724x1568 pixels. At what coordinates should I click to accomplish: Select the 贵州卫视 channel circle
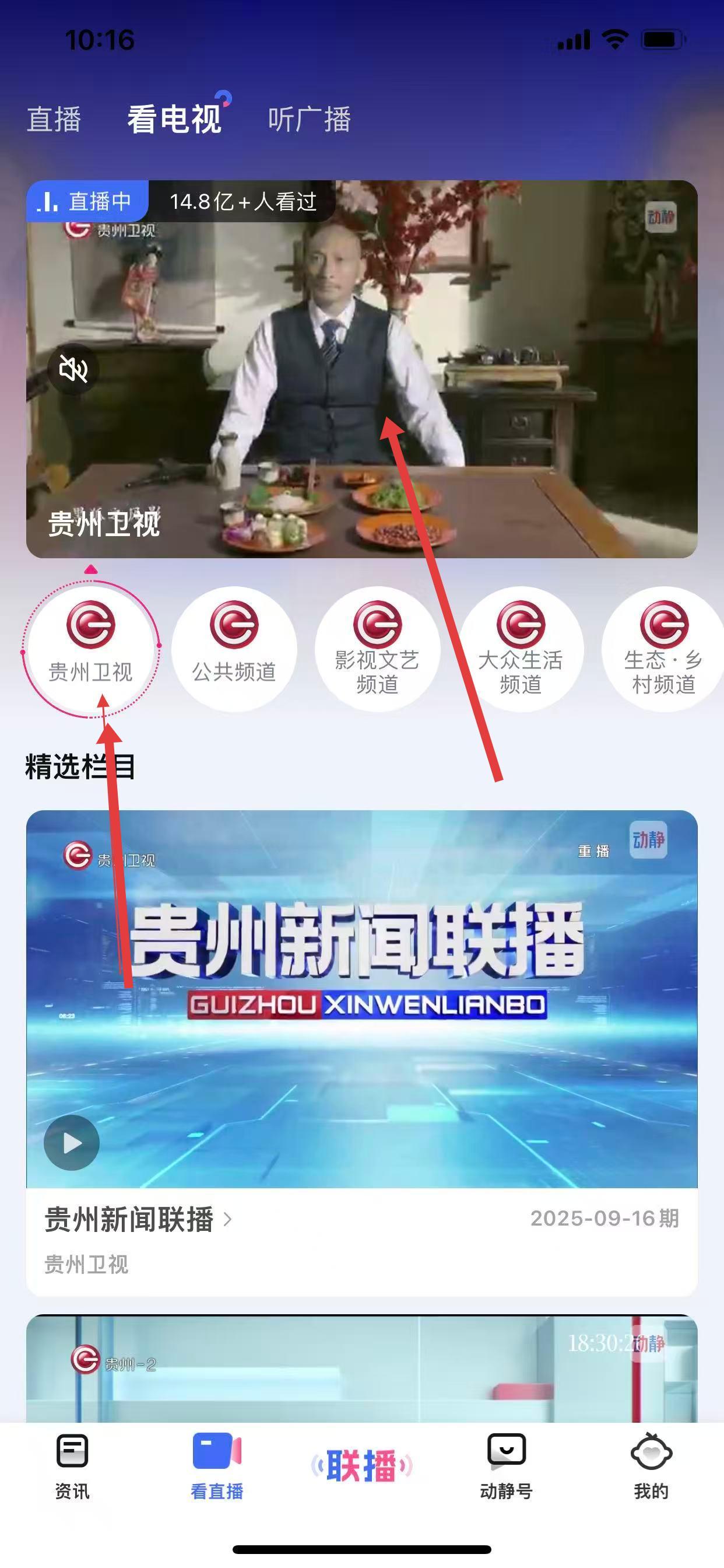pyautogui.click(x=91, y=649)
